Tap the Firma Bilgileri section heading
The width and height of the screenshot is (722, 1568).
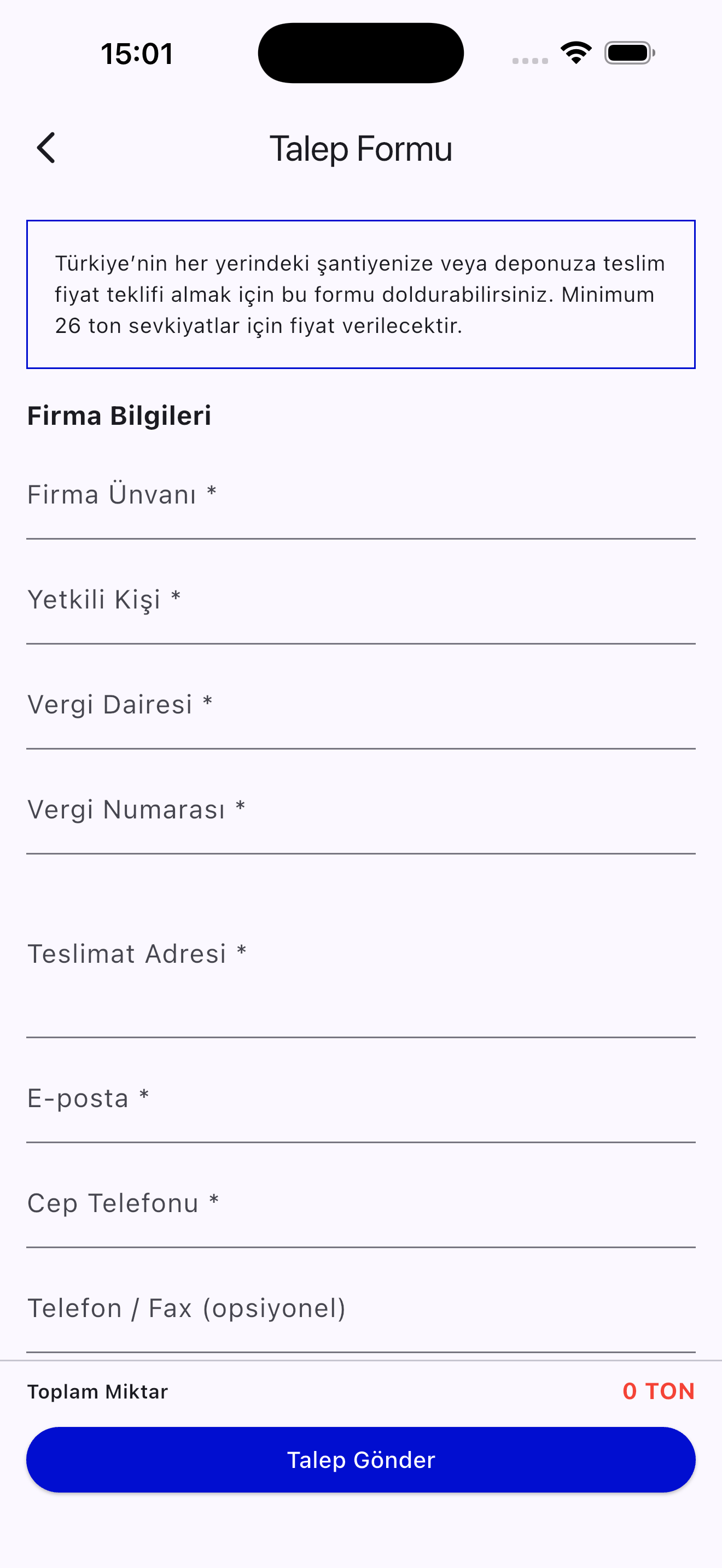[x=119, y=416]
